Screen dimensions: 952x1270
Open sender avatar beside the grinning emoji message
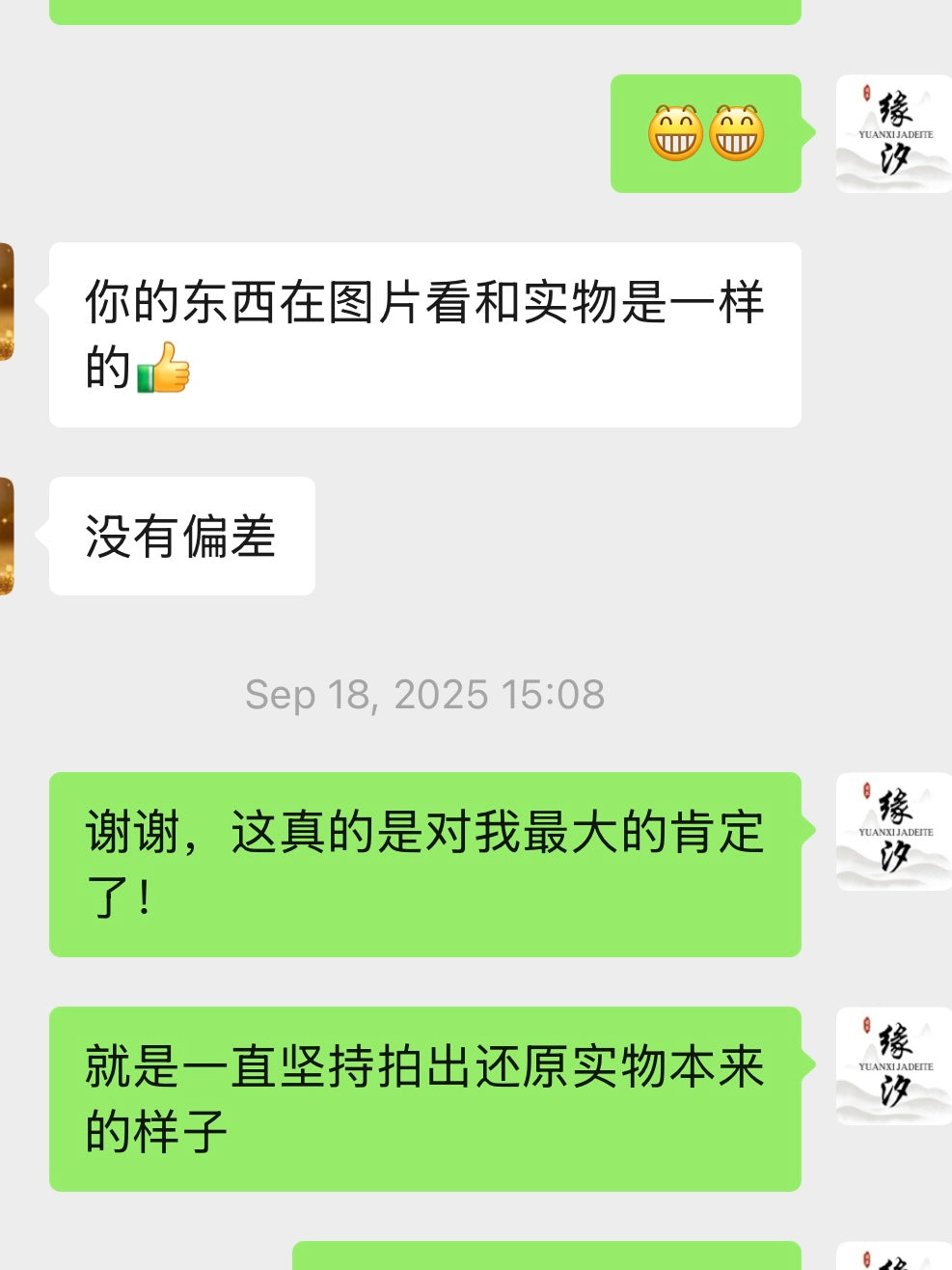(x=893, y=134)
